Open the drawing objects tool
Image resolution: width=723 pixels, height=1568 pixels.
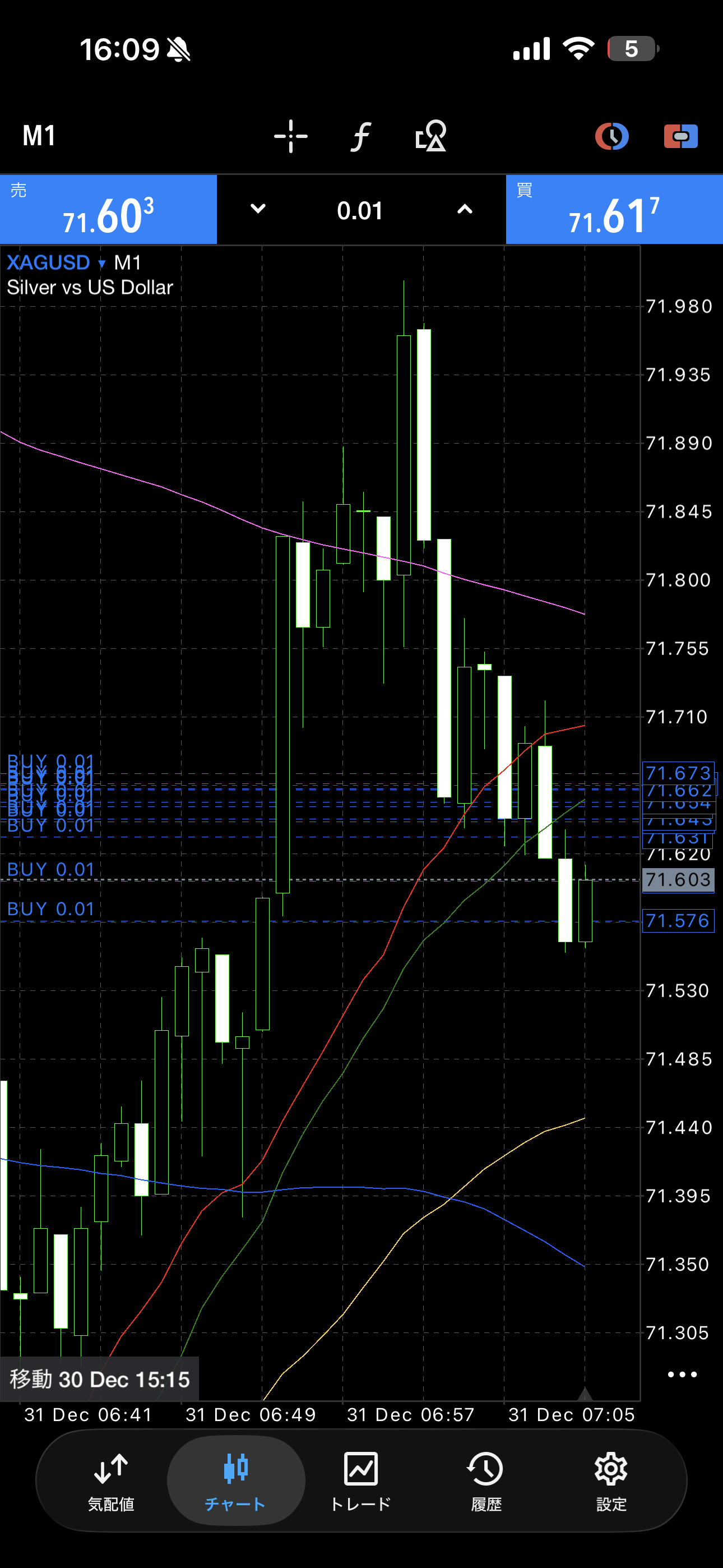(x=431, y=136)
